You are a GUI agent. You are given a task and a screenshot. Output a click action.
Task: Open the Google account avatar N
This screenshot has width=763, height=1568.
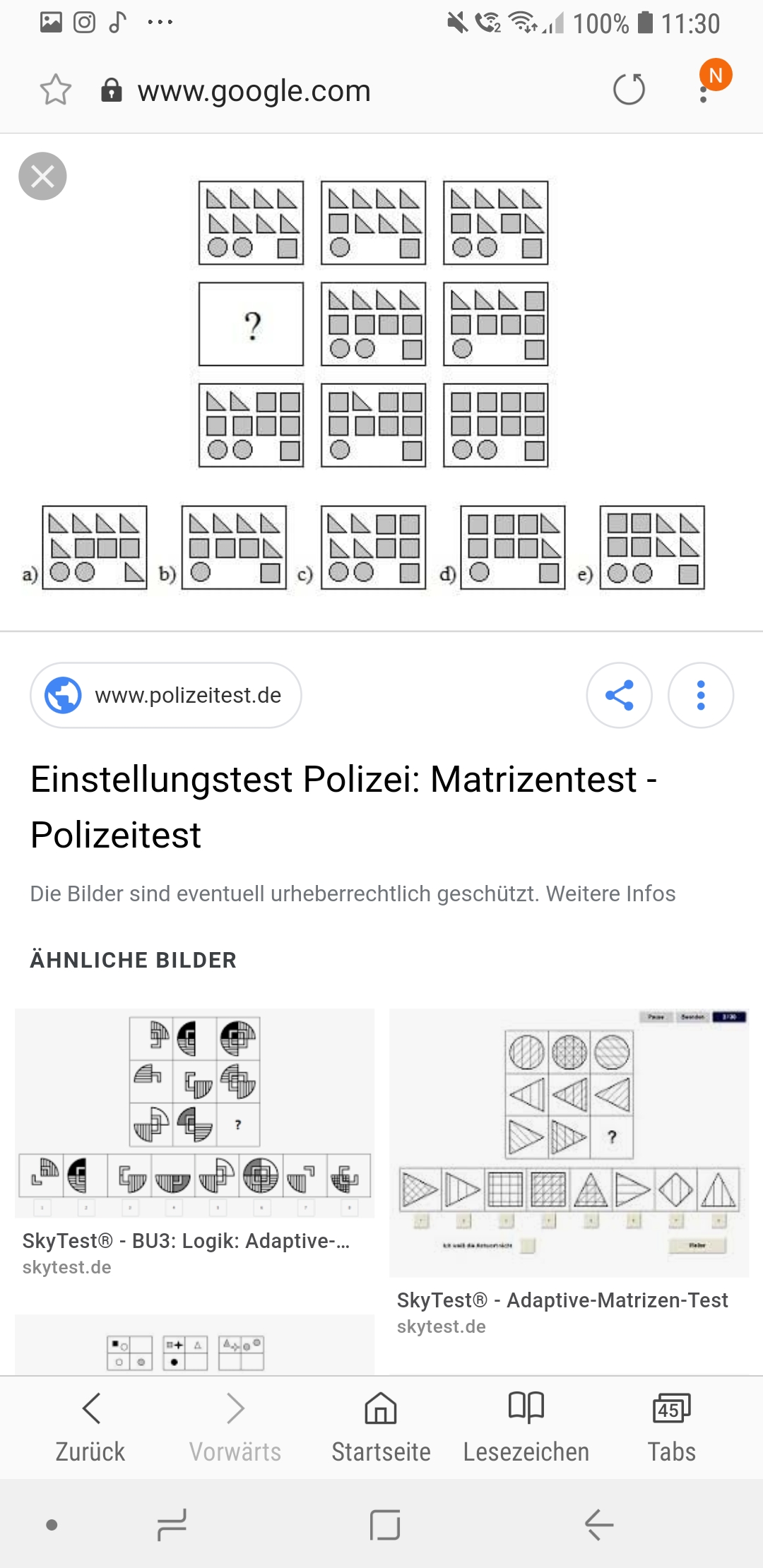[716, 76]
